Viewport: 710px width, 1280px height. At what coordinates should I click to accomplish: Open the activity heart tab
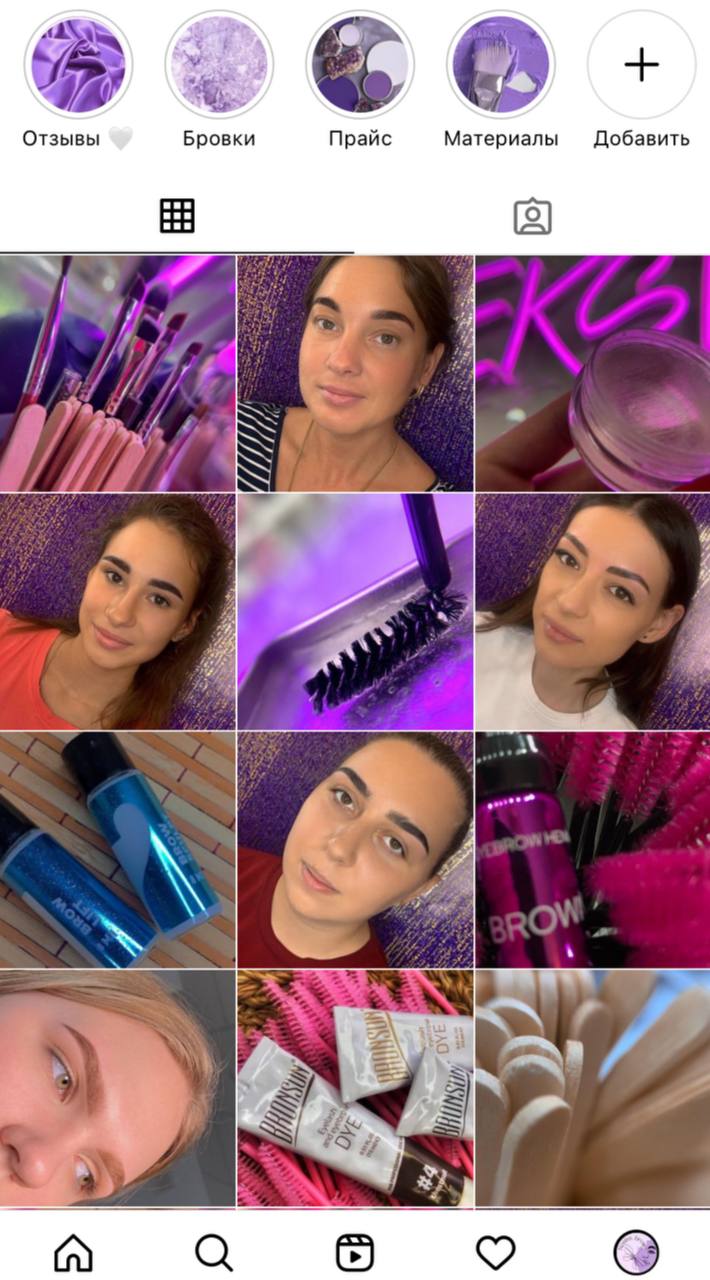496,1252
